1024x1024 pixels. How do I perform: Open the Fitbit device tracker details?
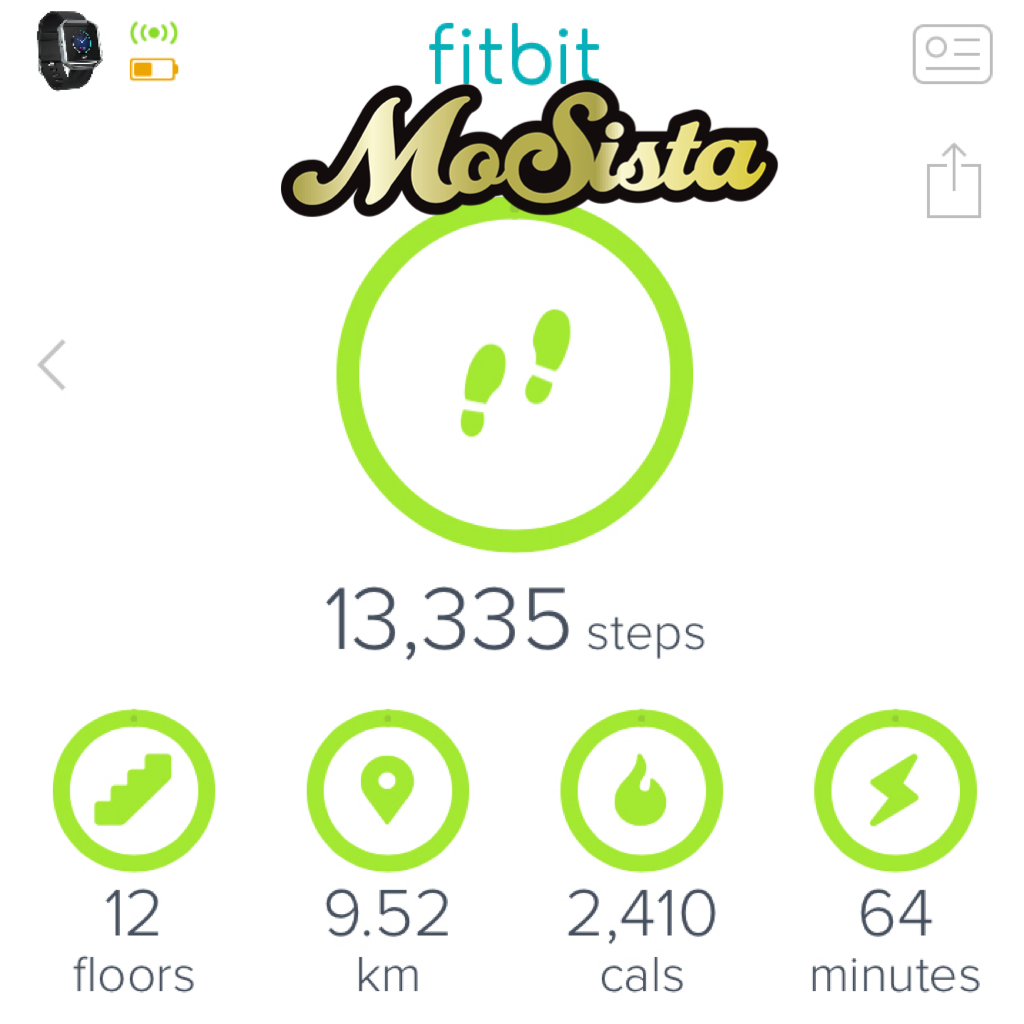pos(70,50)
